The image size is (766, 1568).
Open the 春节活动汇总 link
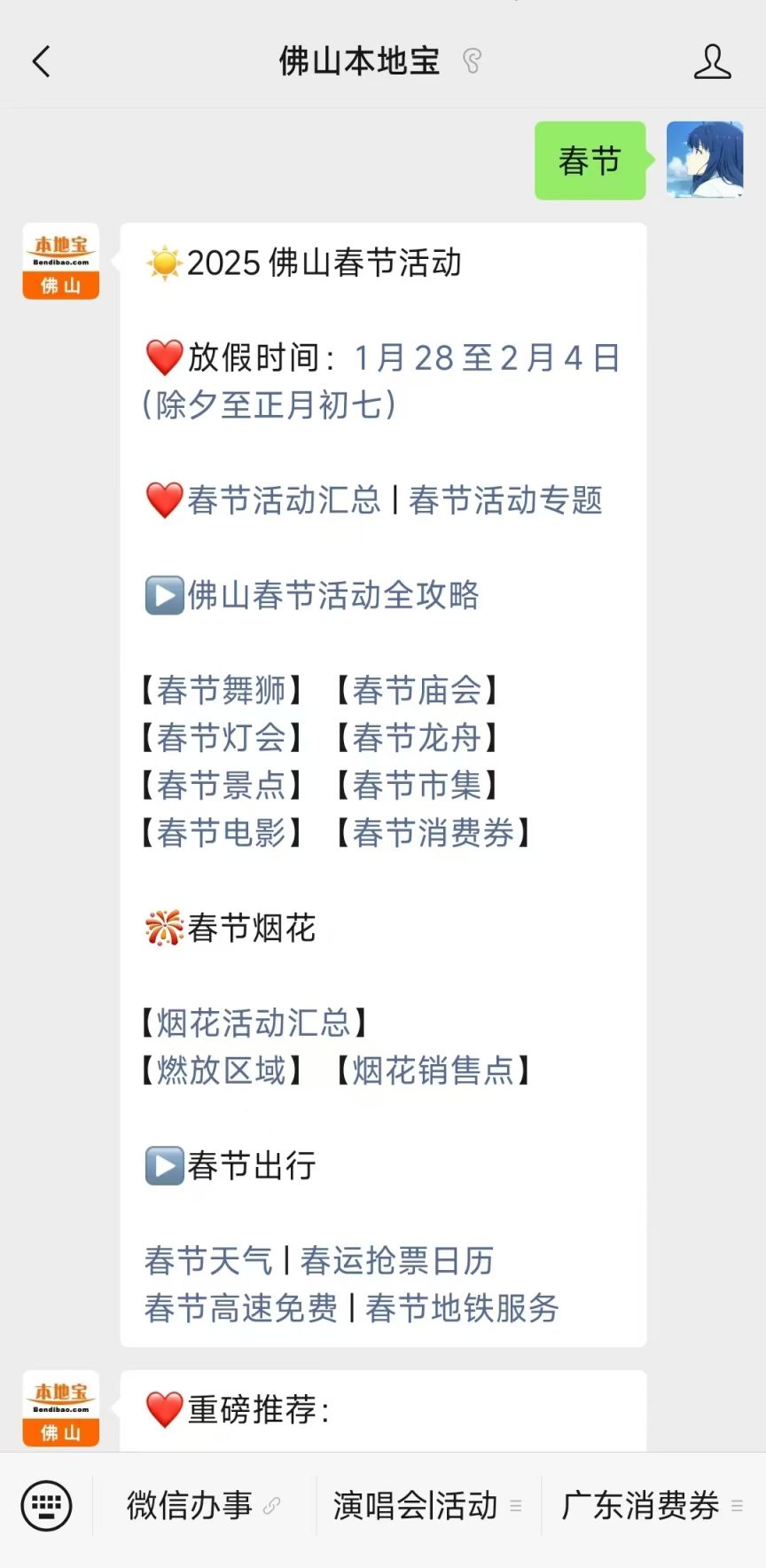click(284, 500)
